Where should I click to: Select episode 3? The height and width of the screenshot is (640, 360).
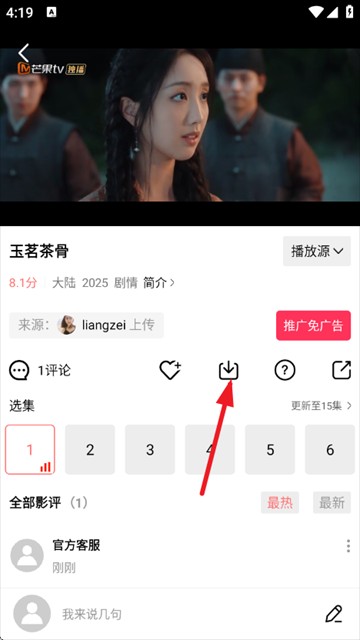tap(150, 449)
